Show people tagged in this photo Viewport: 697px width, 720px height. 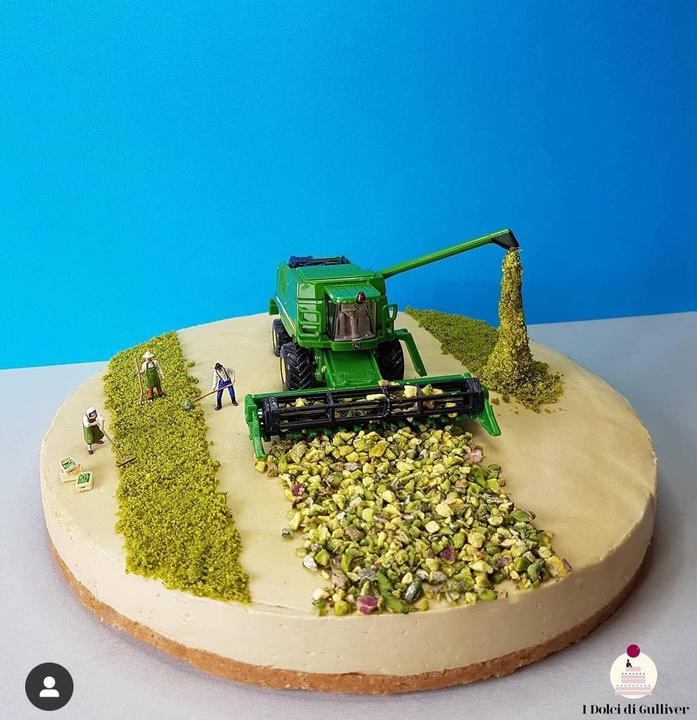point(49,687)
